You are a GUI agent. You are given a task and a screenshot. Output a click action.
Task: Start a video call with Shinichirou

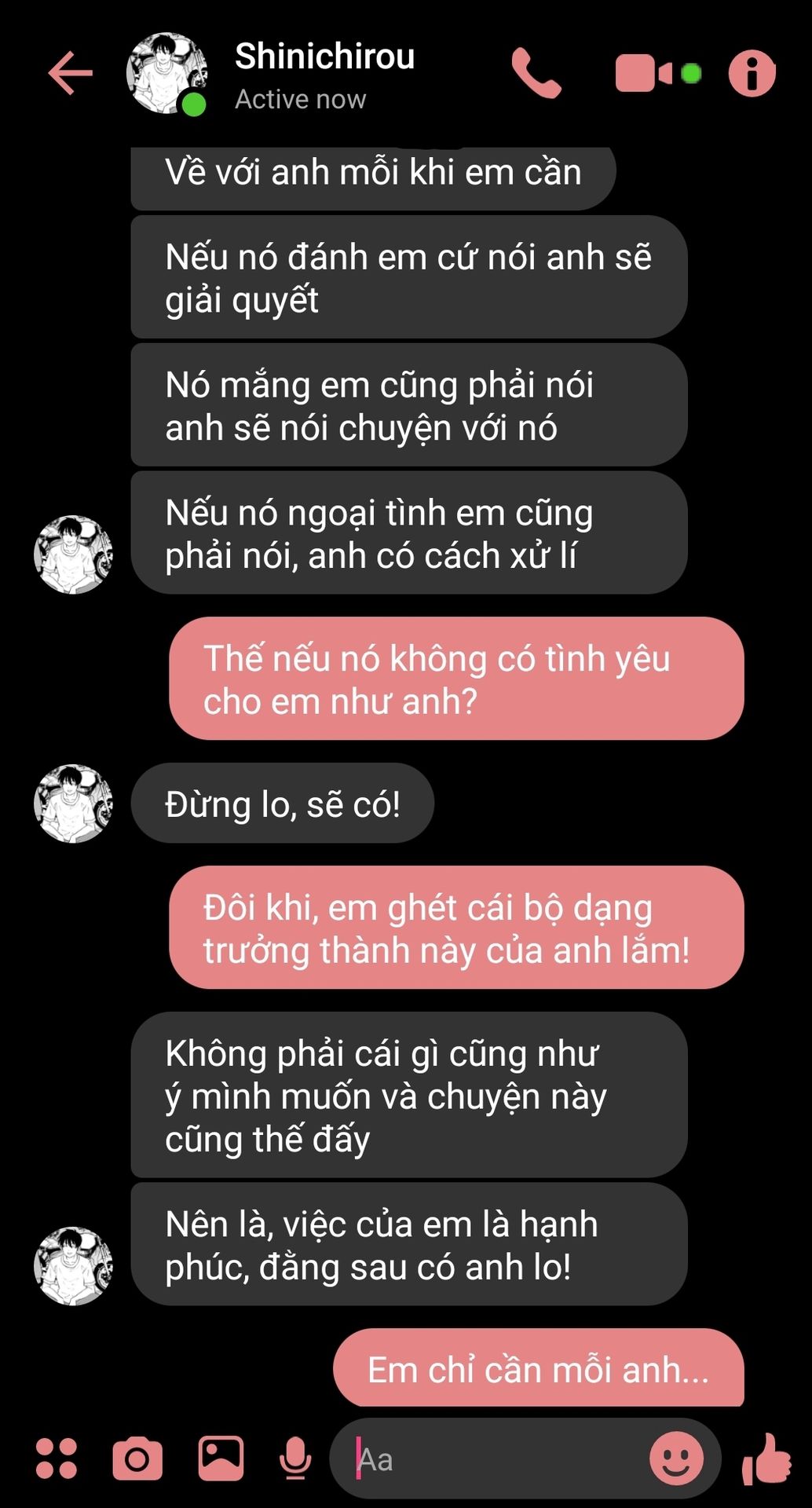coord(657,73)
